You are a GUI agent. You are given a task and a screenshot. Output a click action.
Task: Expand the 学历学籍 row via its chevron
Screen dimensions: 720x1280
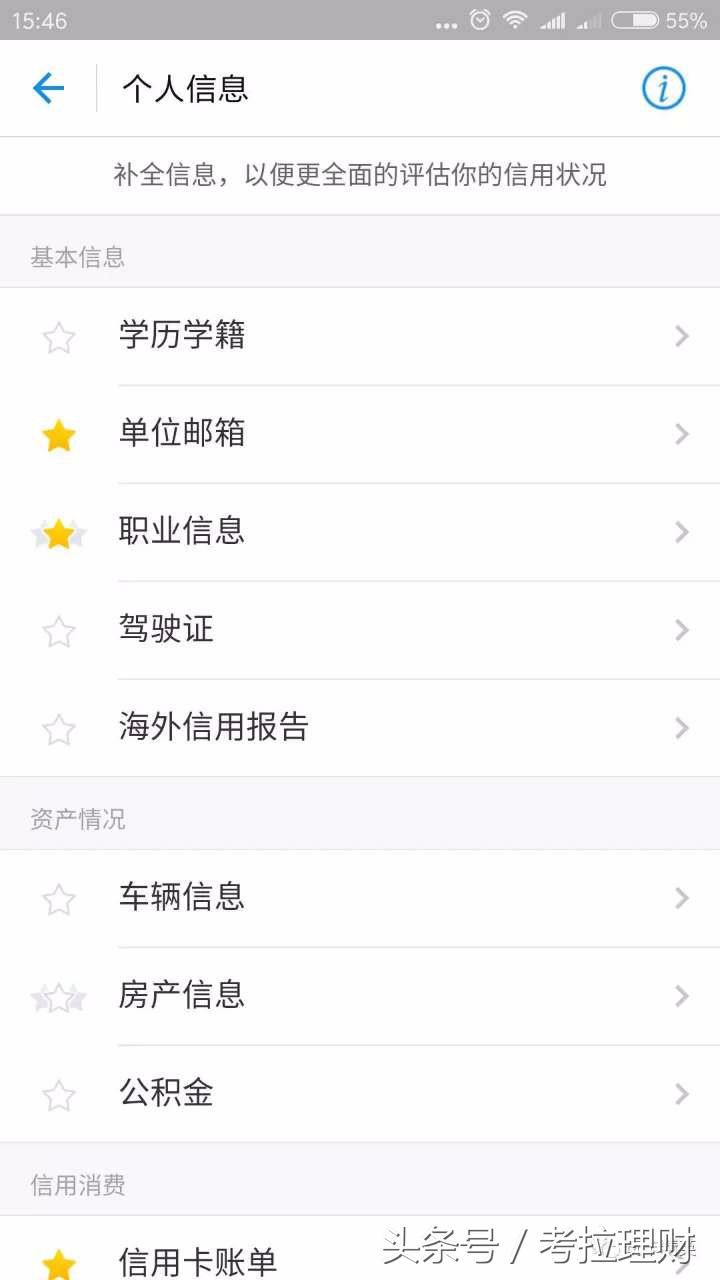tap(682, 337)
